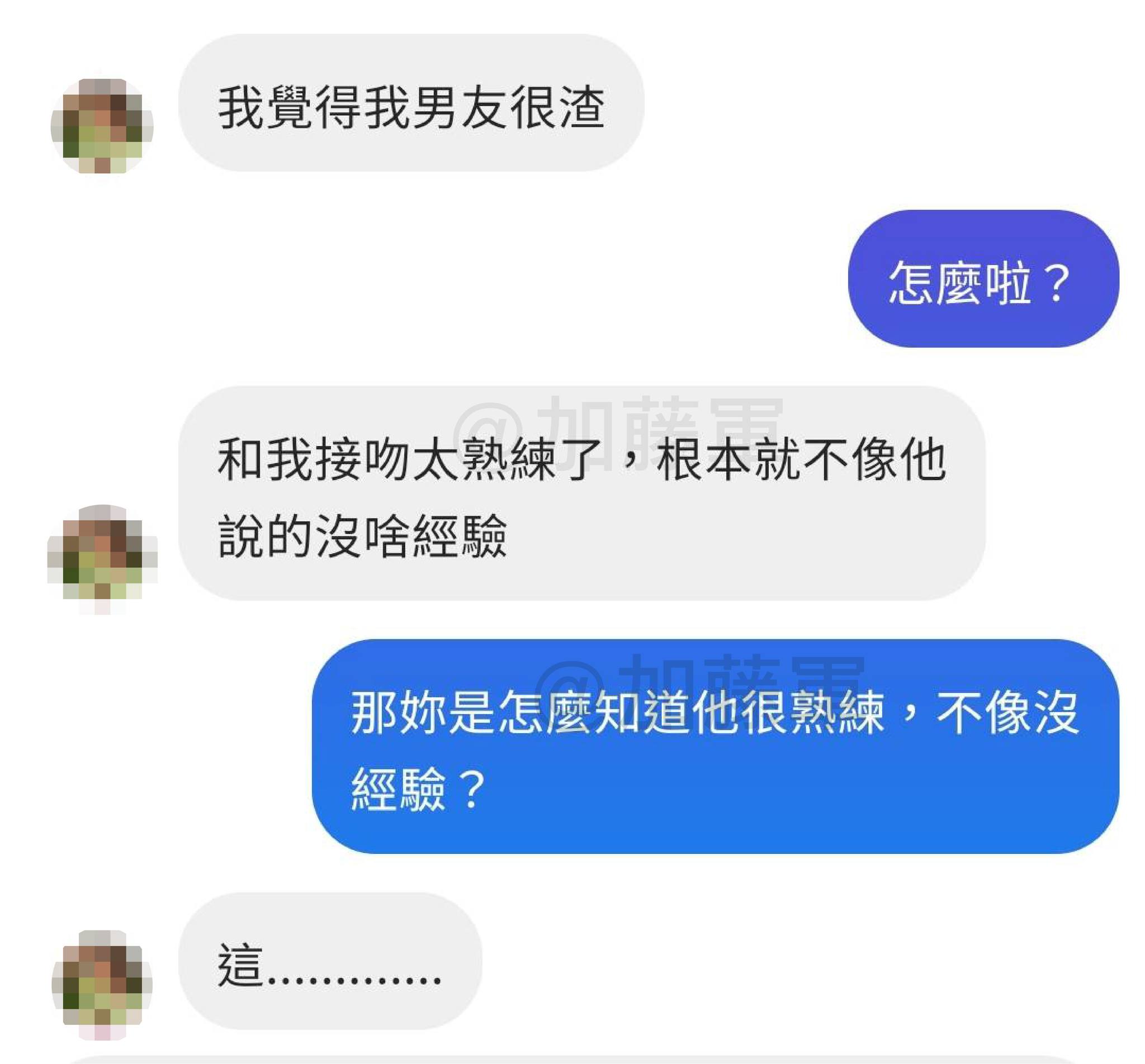Open sender's avatar beside 我覺得我男友很渣 message

102,126
